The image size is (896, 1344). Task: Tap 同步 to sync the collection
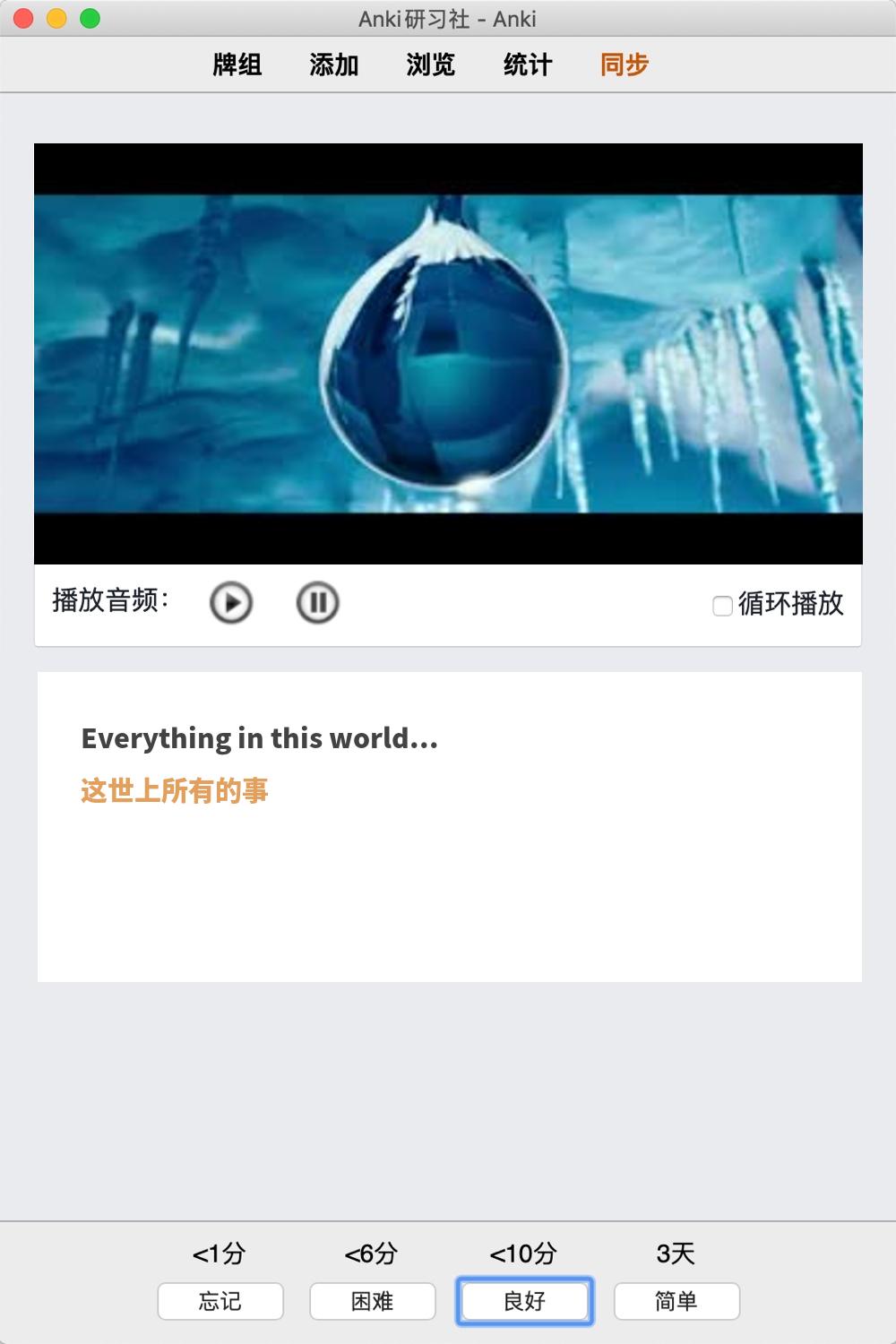coord(625,65)
